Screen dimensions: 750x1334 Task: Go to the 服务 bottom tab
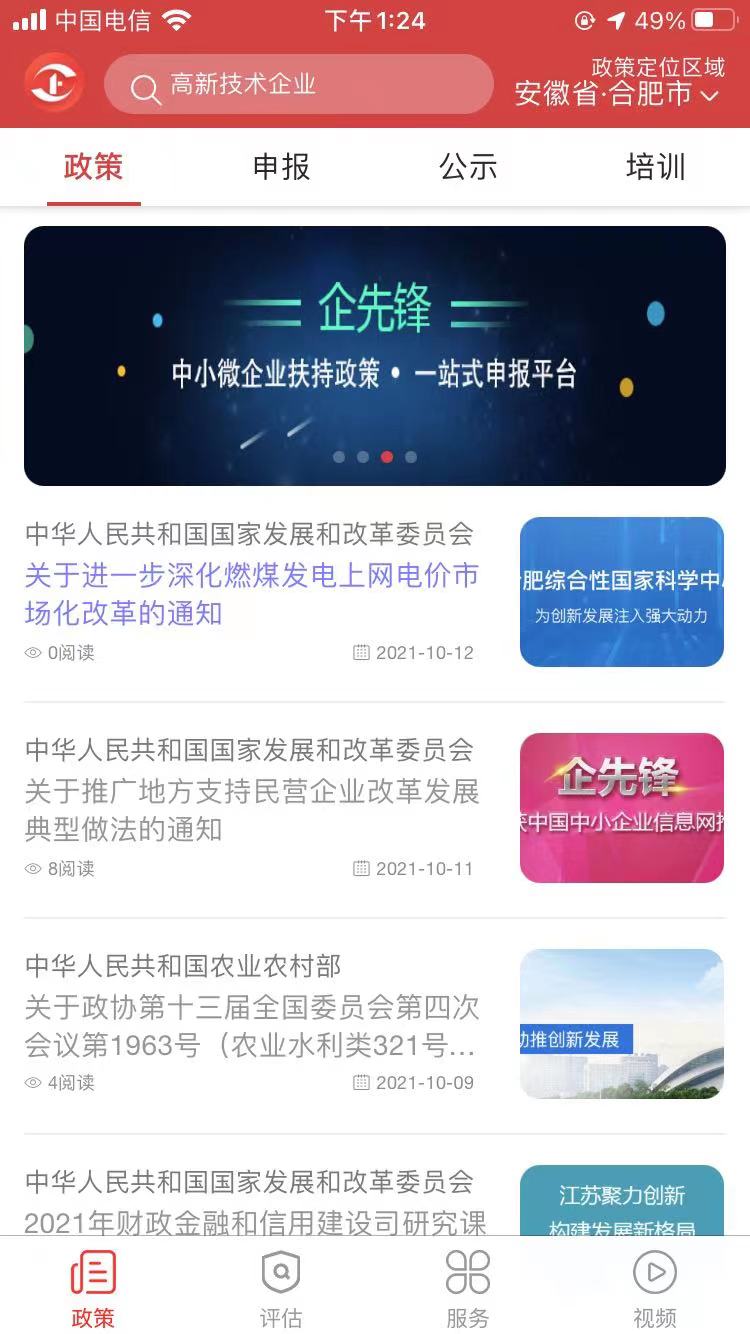(468, 1289)
